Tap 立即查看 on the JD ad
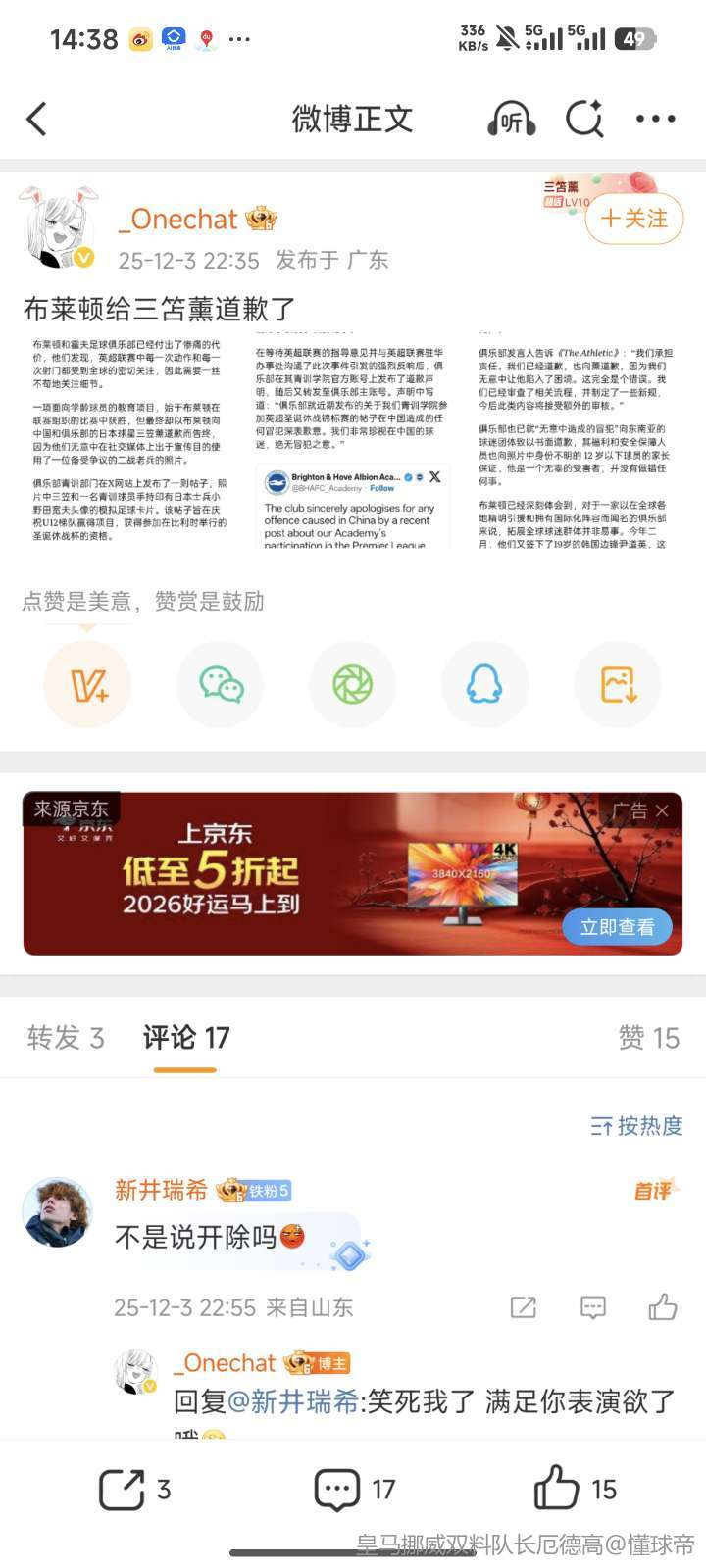 [617, 927]
